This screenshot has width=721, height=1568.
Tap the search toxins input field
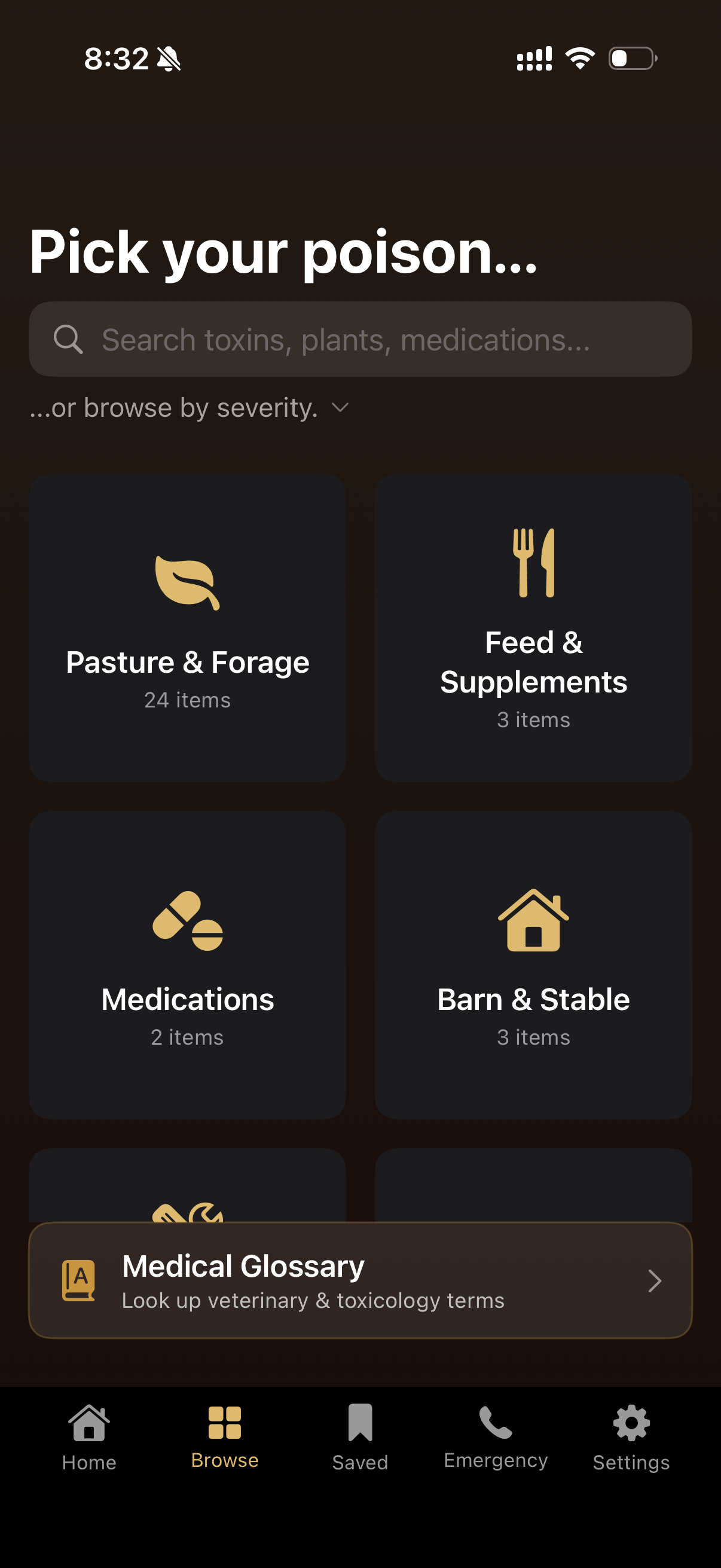[x=359, y=339]
